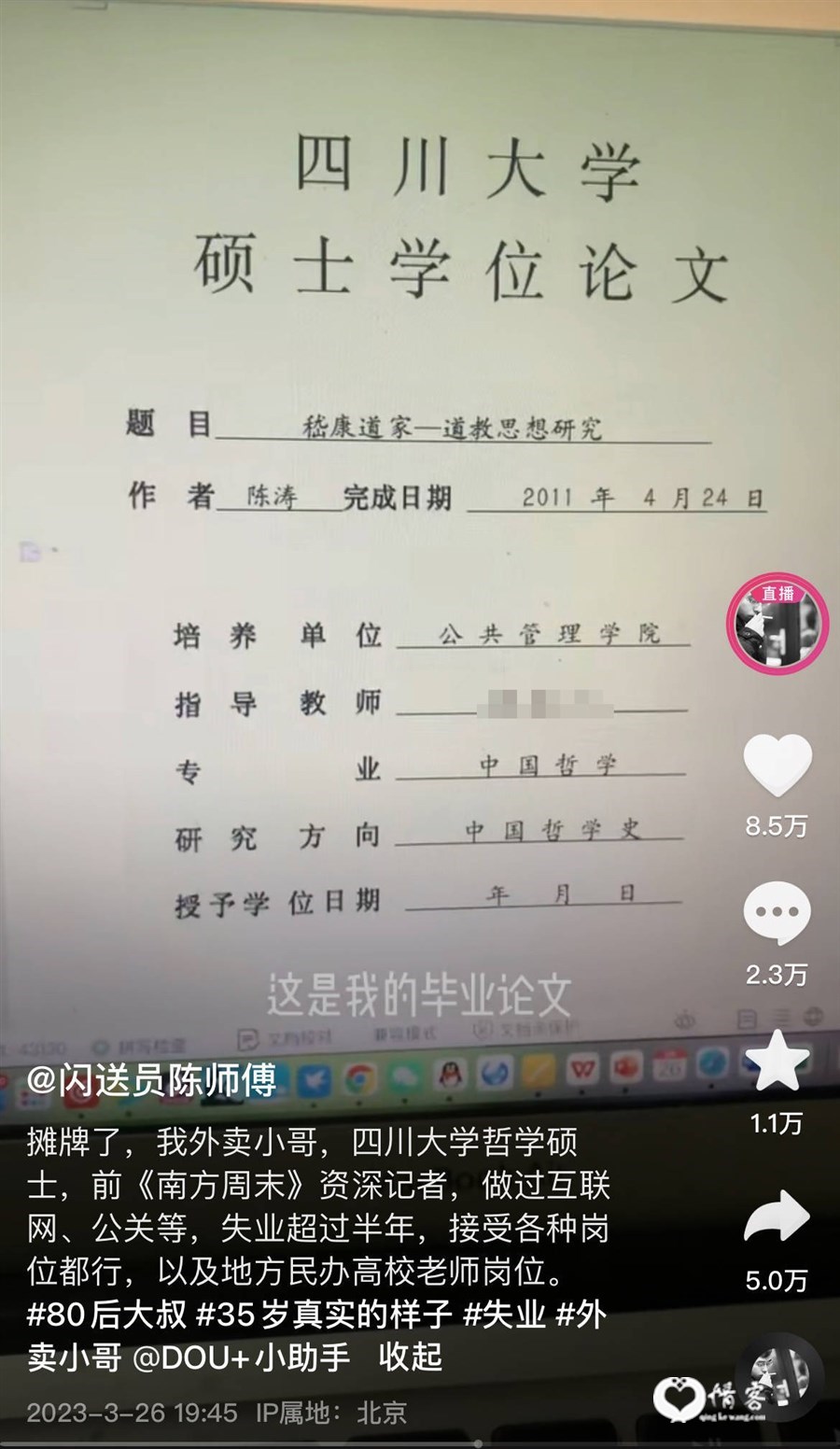Like this video with the heart icon
The image size is (840, 1449).
777,766
